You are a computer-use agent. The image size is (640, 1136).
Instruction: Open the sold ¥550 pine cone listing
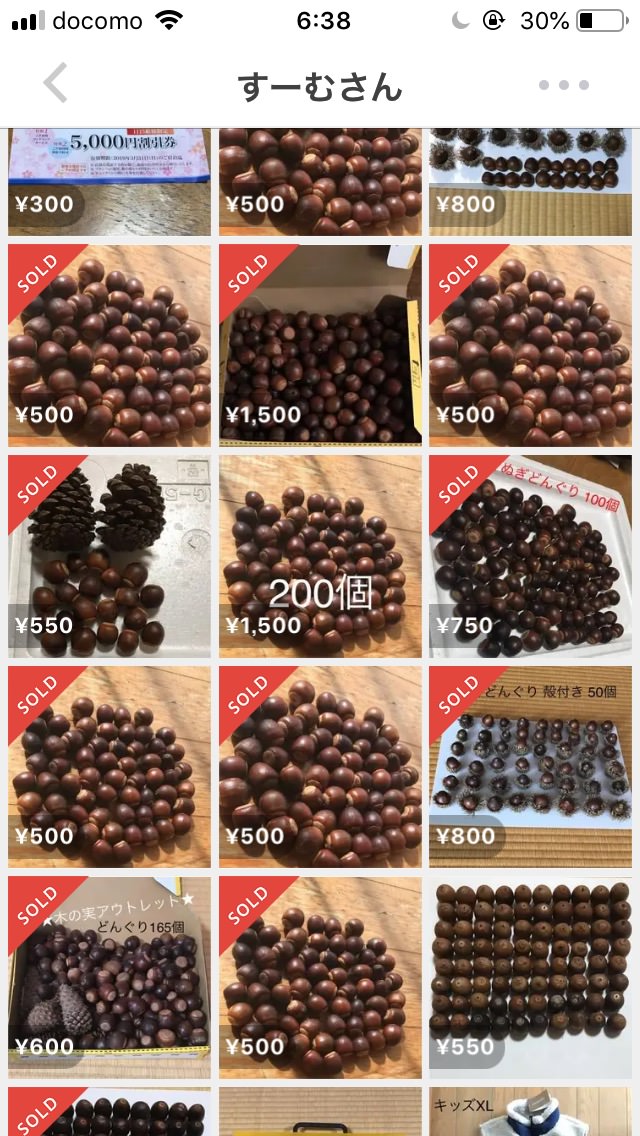[110, 556]
